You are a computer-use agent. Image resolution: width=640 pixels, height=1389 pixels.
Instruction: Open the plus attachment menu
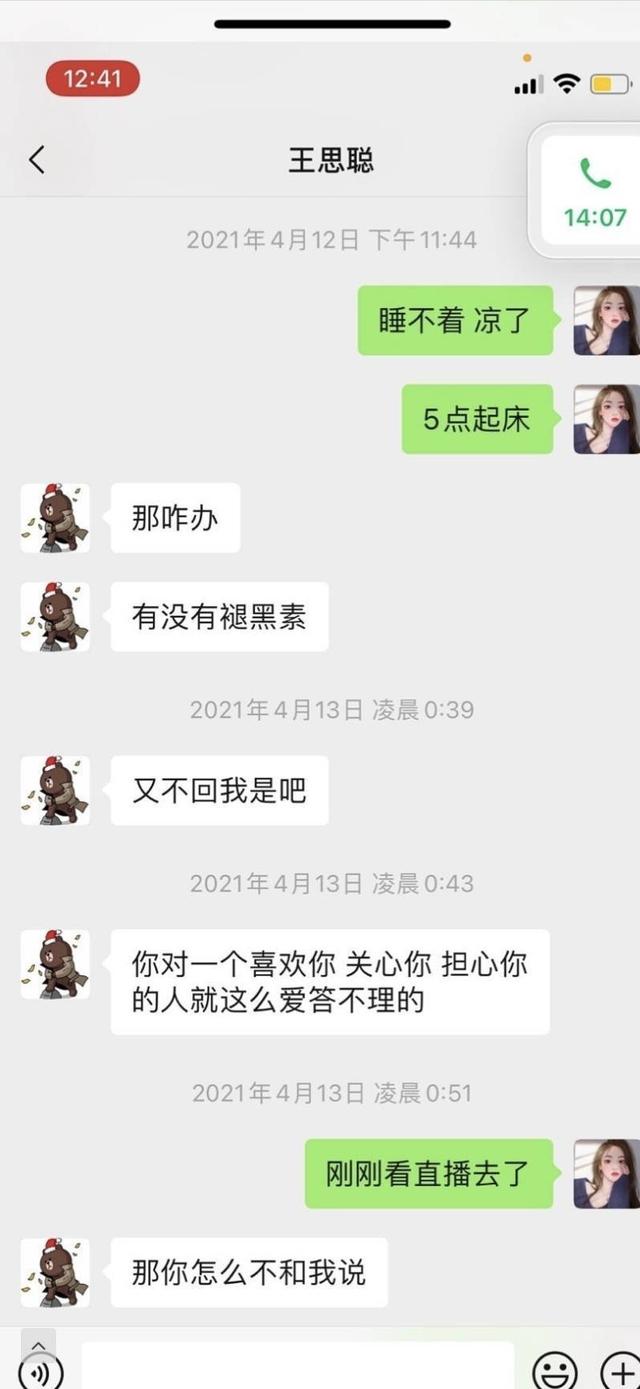click(x=619, y=1369)
